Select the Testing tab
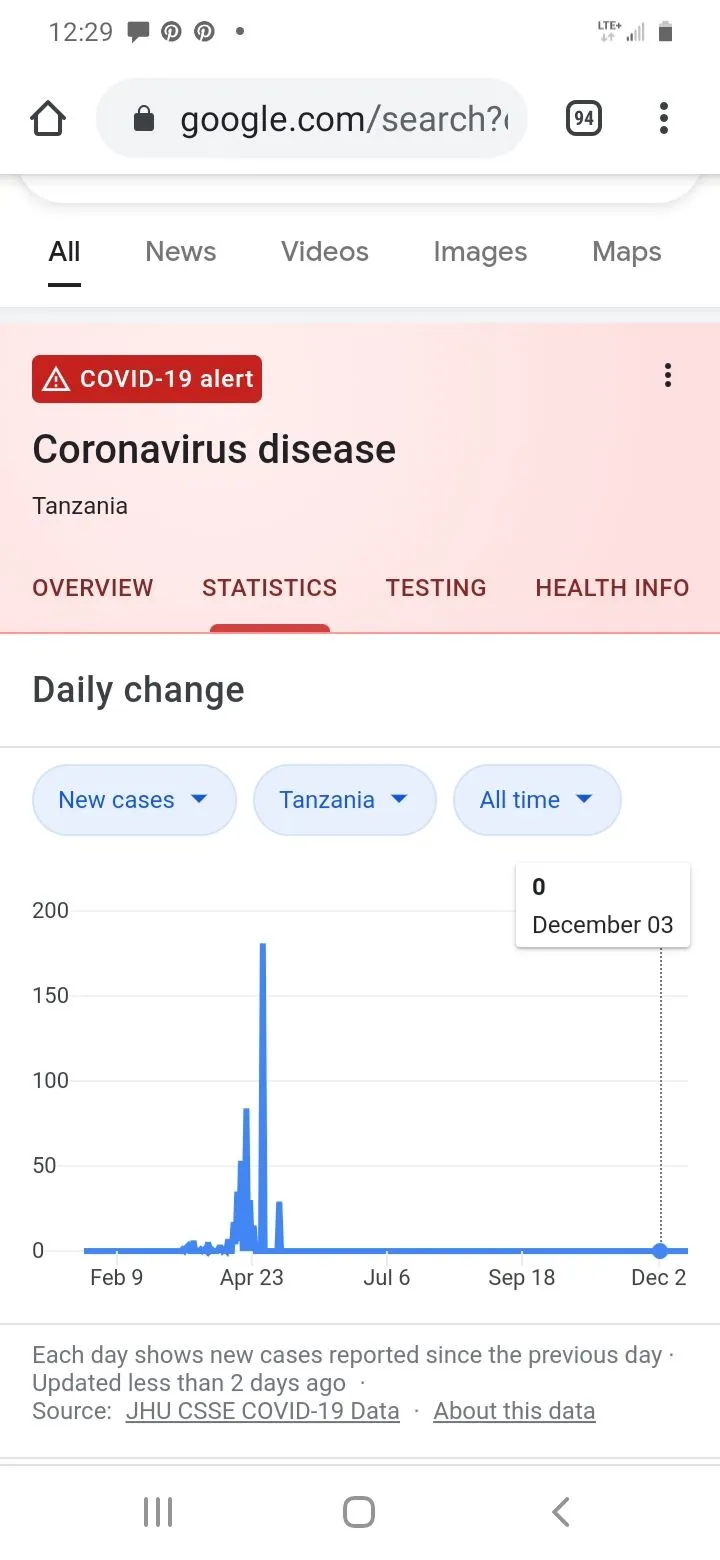720x1560 pixels. 436,588
